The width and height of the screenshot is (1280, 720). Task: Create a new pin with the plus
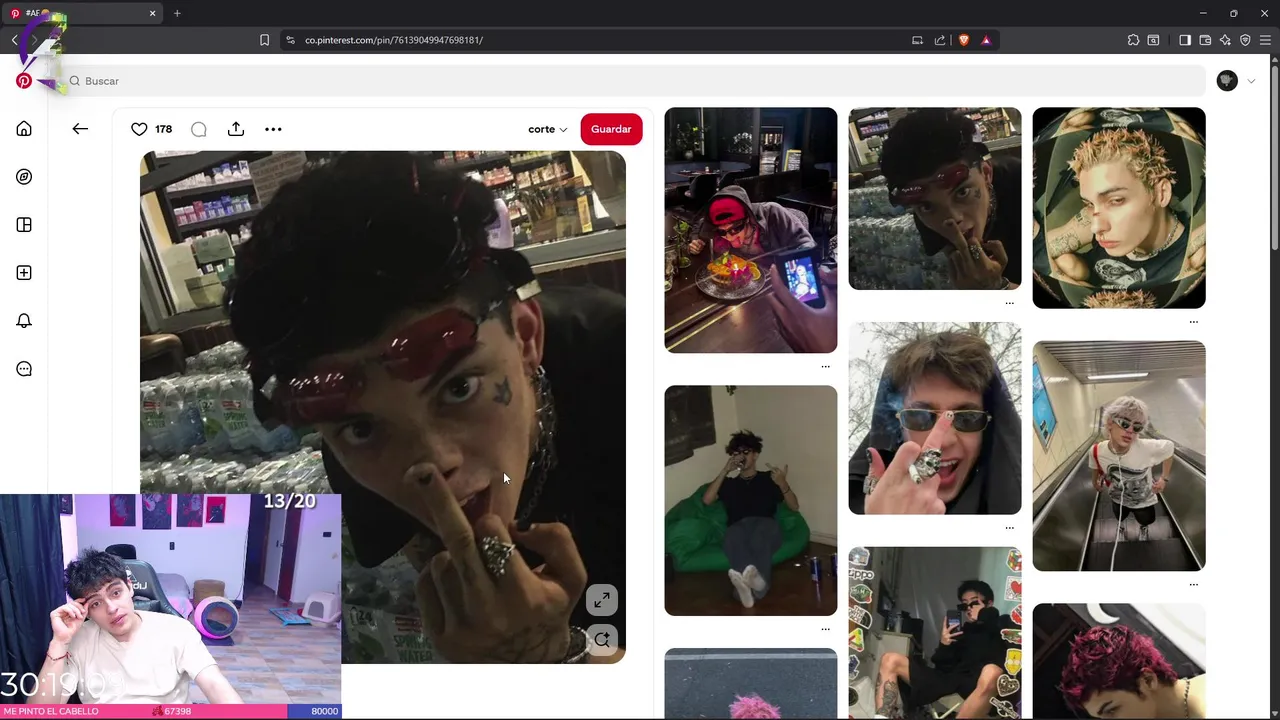(x=24, y=273)
